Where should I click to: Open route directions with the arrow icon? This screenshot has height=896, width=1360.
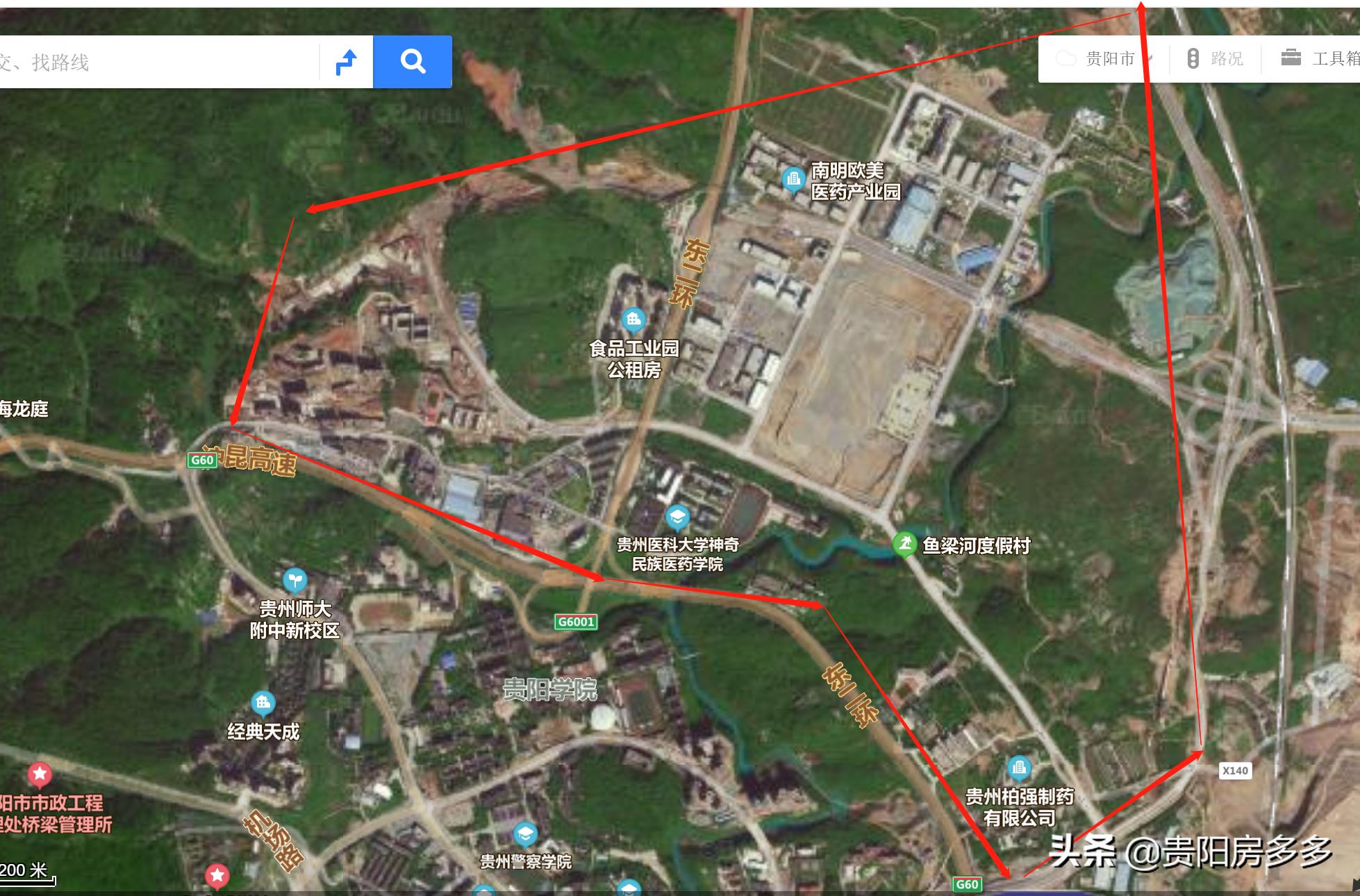[346, 62]
